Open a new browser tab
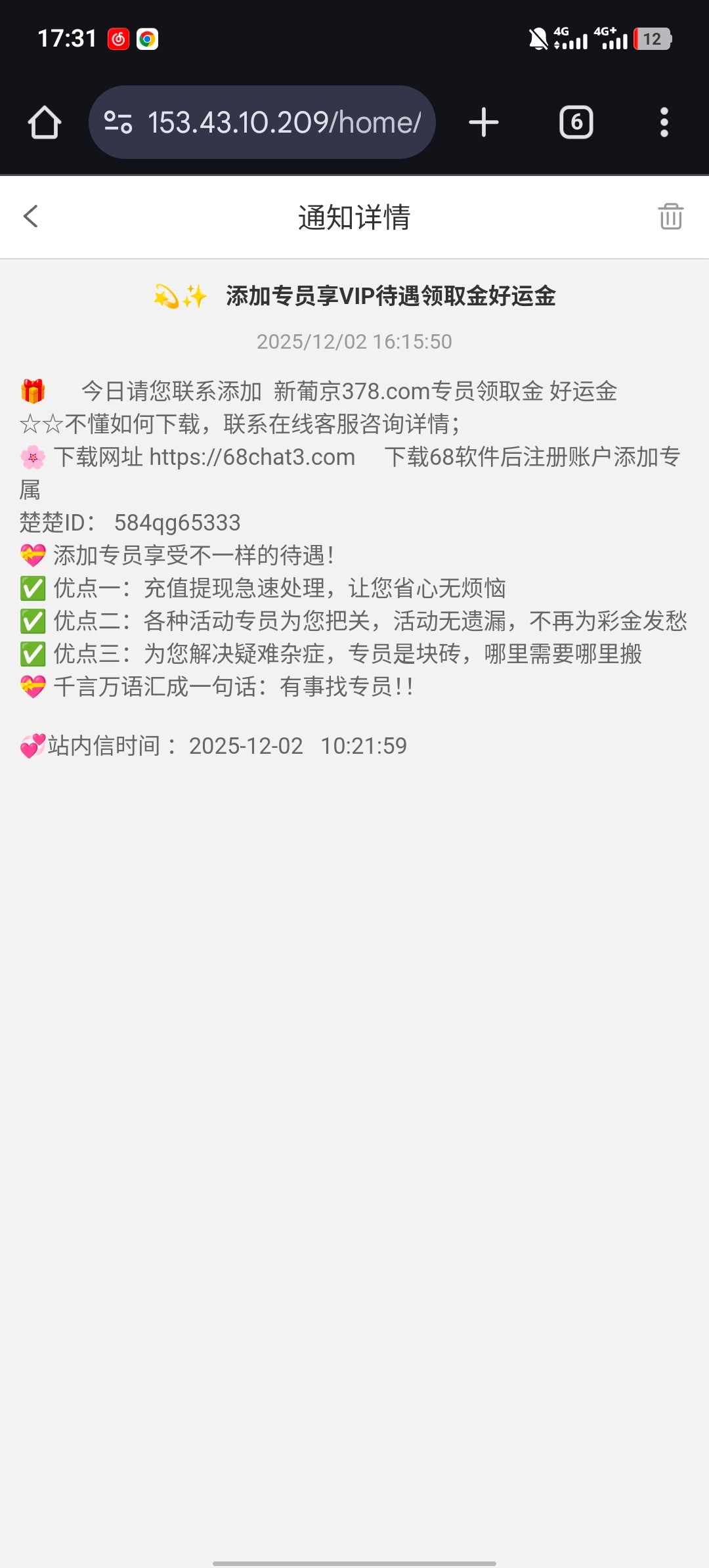This screenshot has width=709, height=1568. 484,123
